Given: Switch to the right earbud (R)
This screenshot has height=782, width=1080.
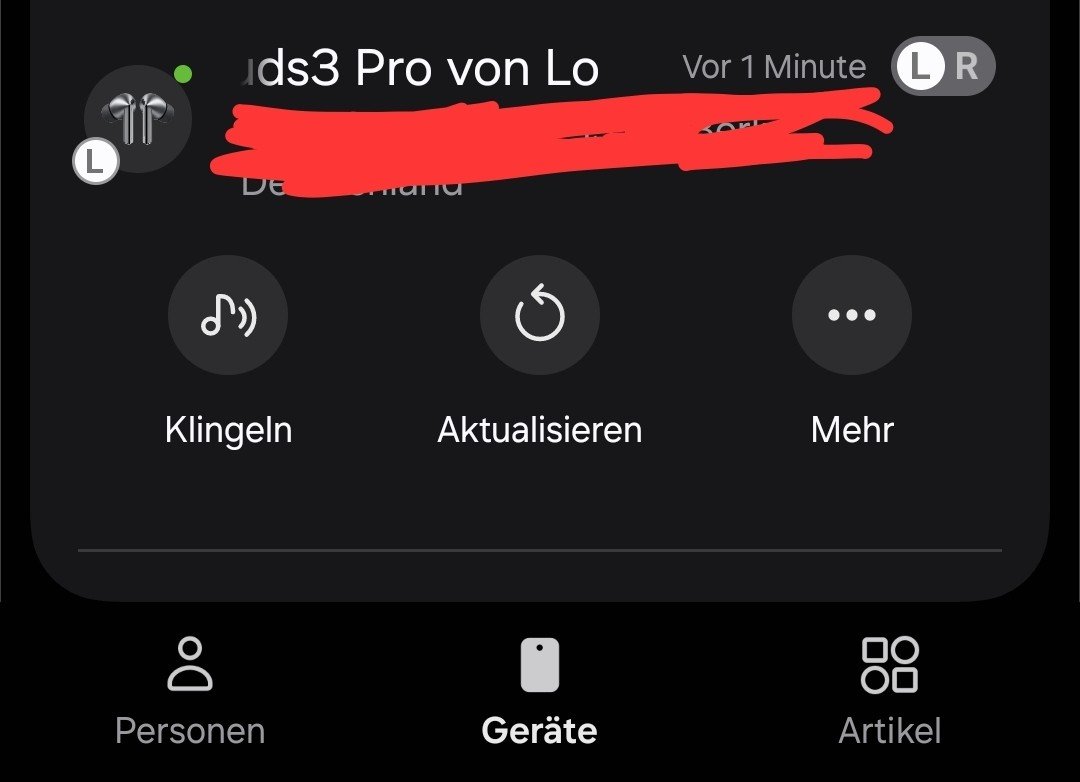Looking at the screenshot, I should click(967, 67).
